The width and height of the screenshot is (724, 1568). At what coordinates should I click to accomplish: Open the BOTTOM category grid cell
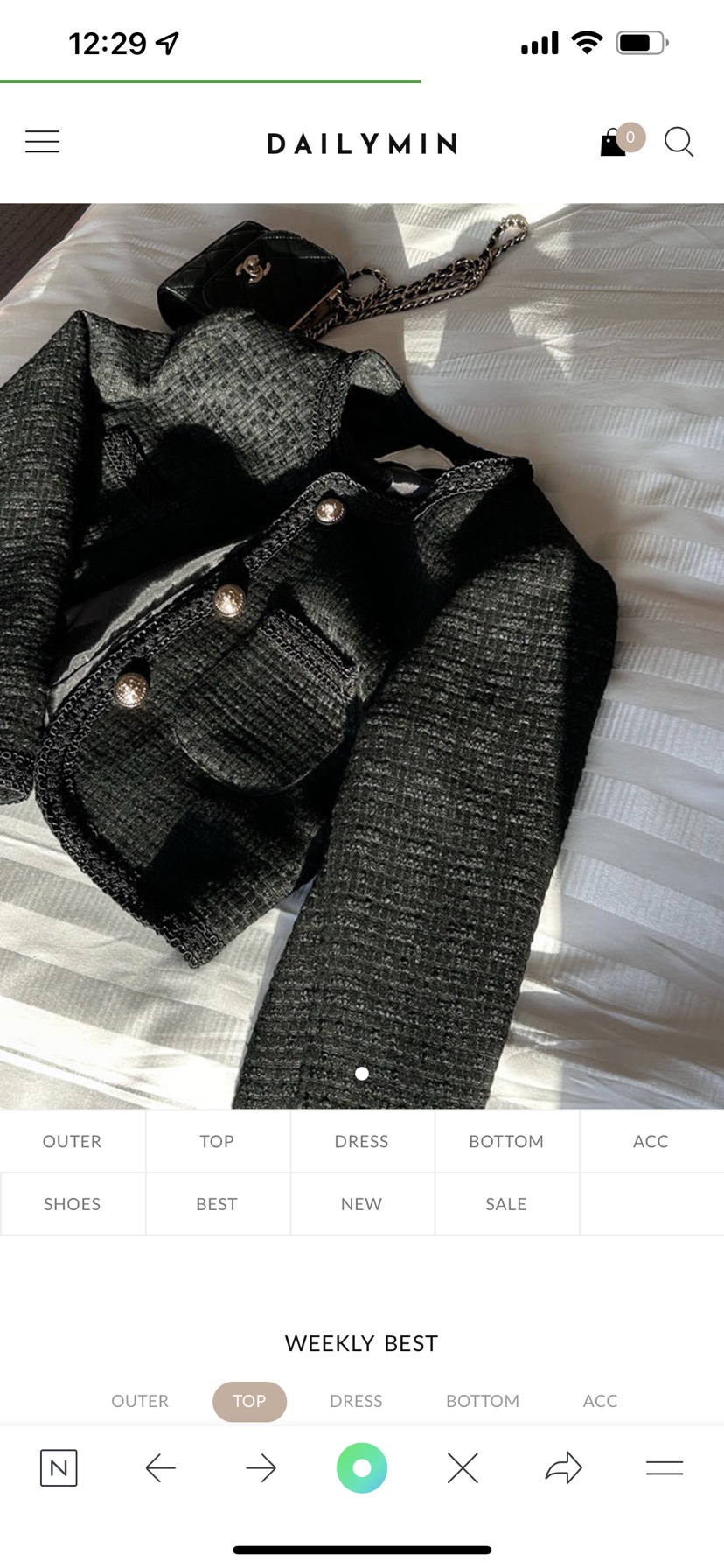point(506,1141)
